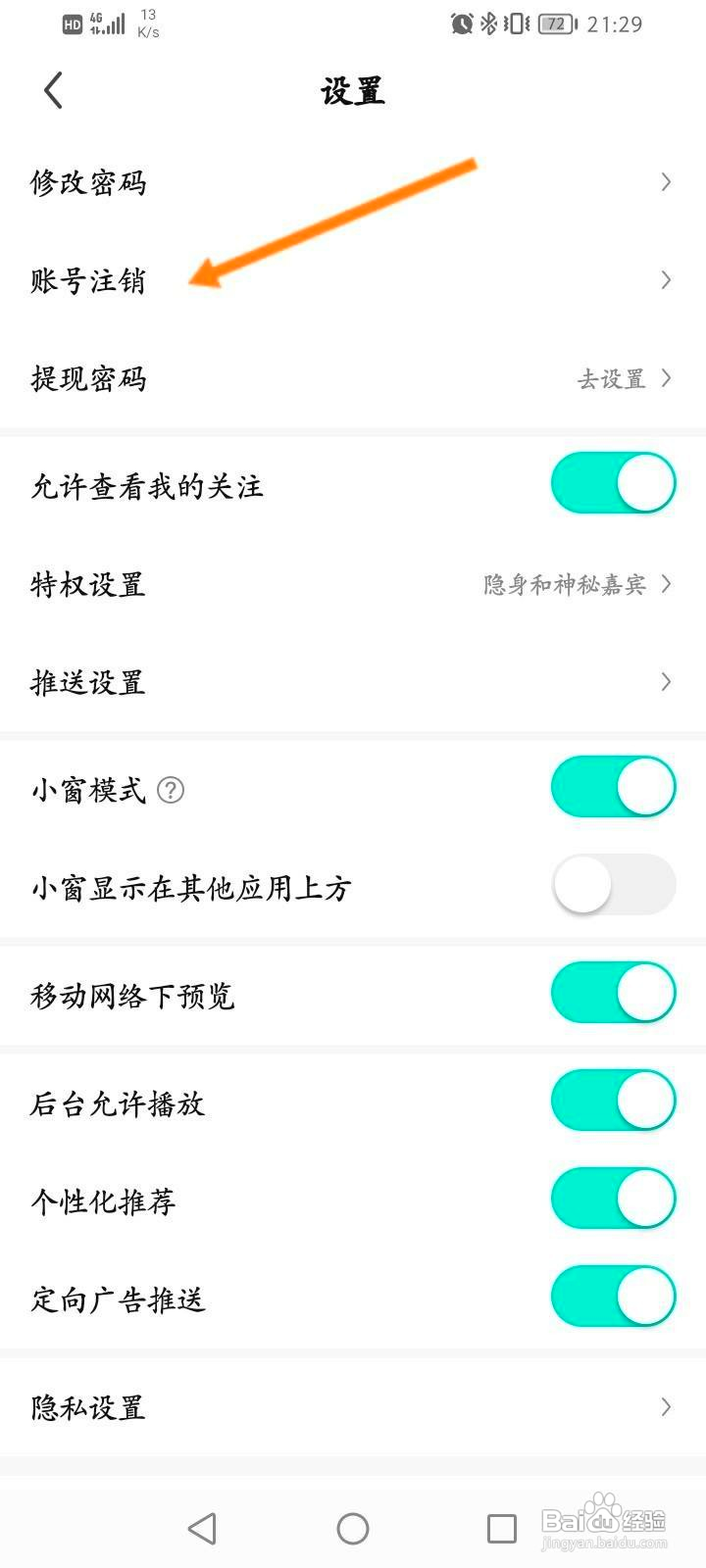Open 修改密码 settings row

pos(353,182)
